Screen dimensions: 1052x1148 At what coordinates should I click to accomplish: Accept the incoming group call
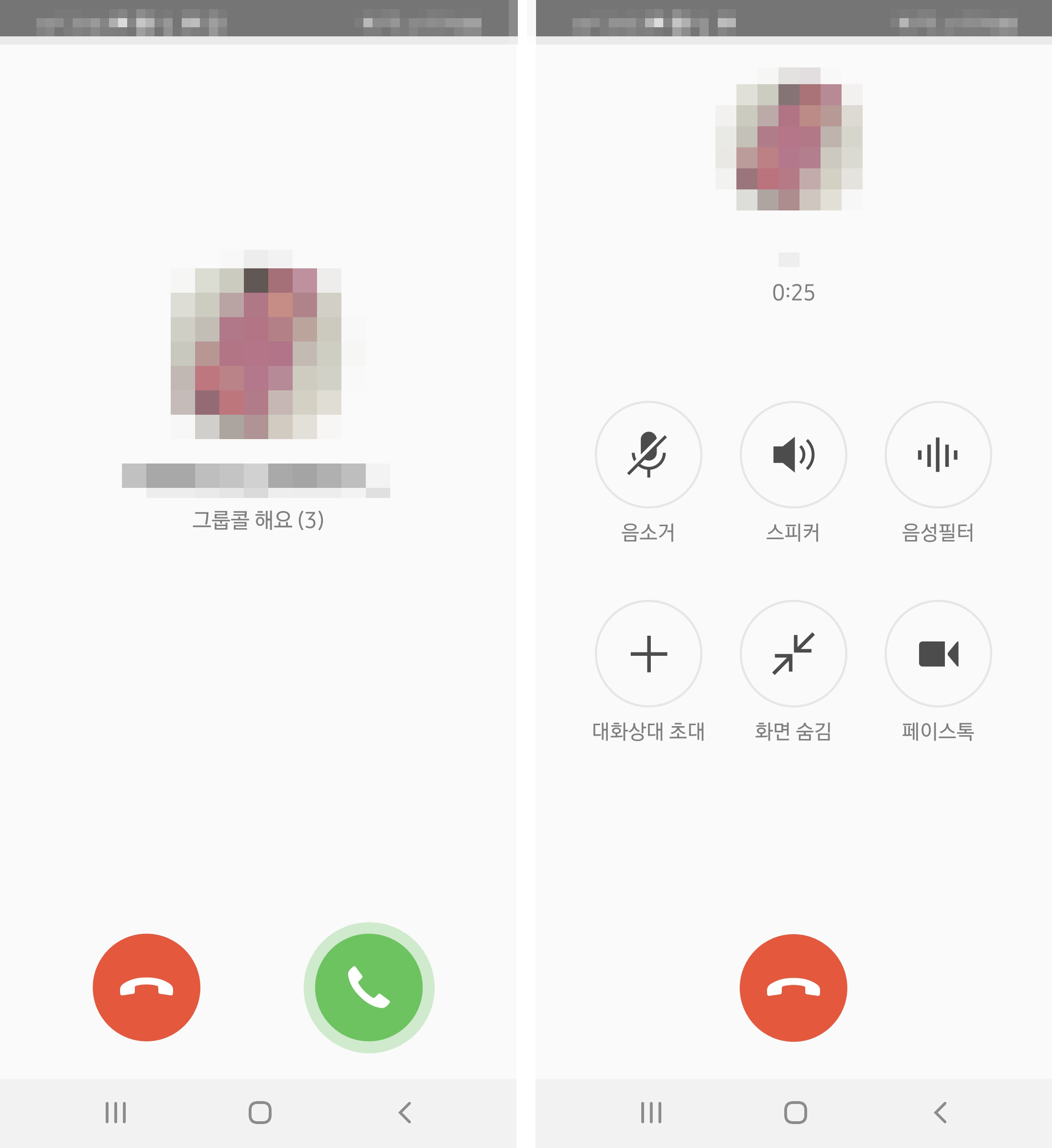[x=368, y=987]
